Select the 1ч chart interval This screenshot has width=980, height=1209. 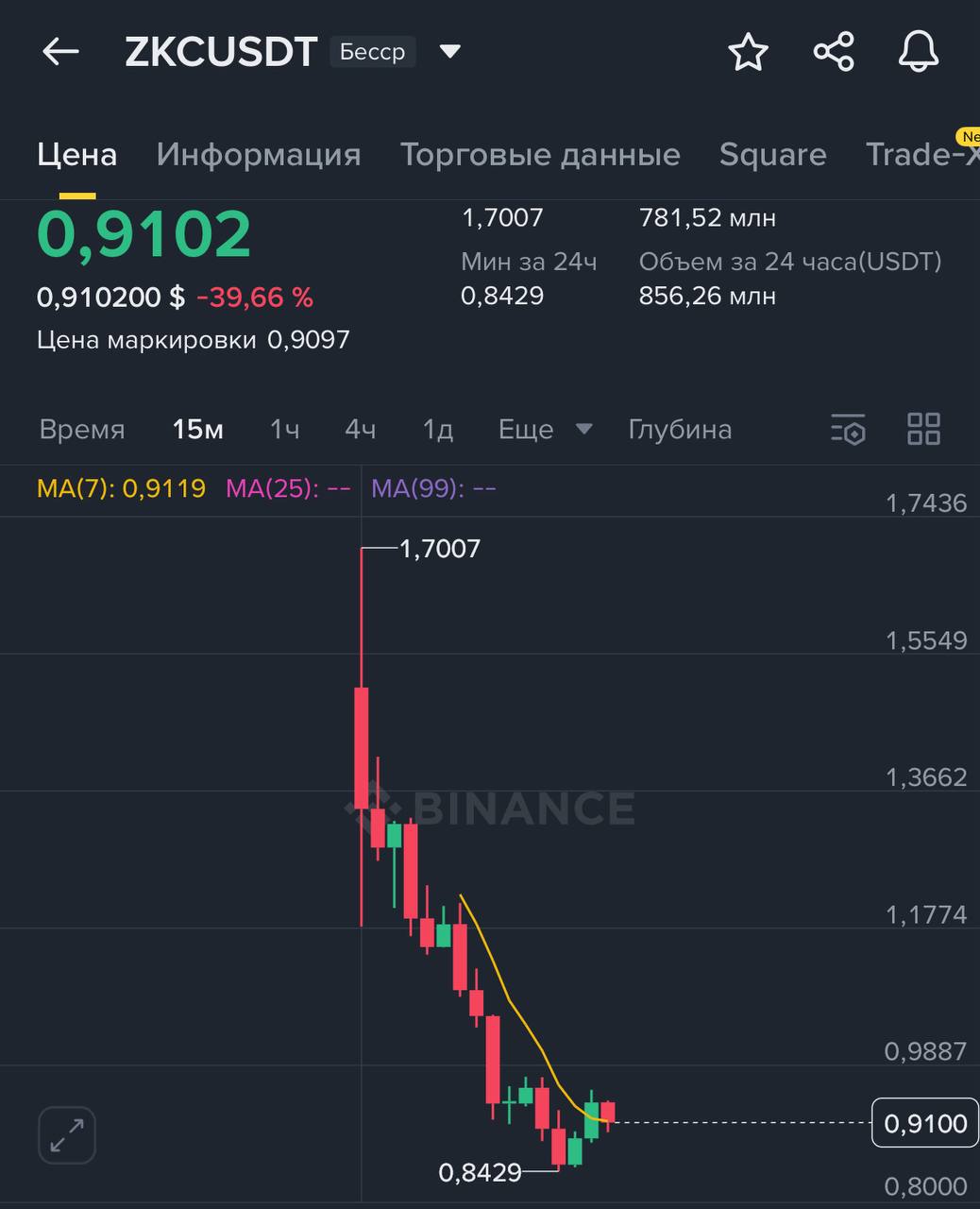point(285,430)
